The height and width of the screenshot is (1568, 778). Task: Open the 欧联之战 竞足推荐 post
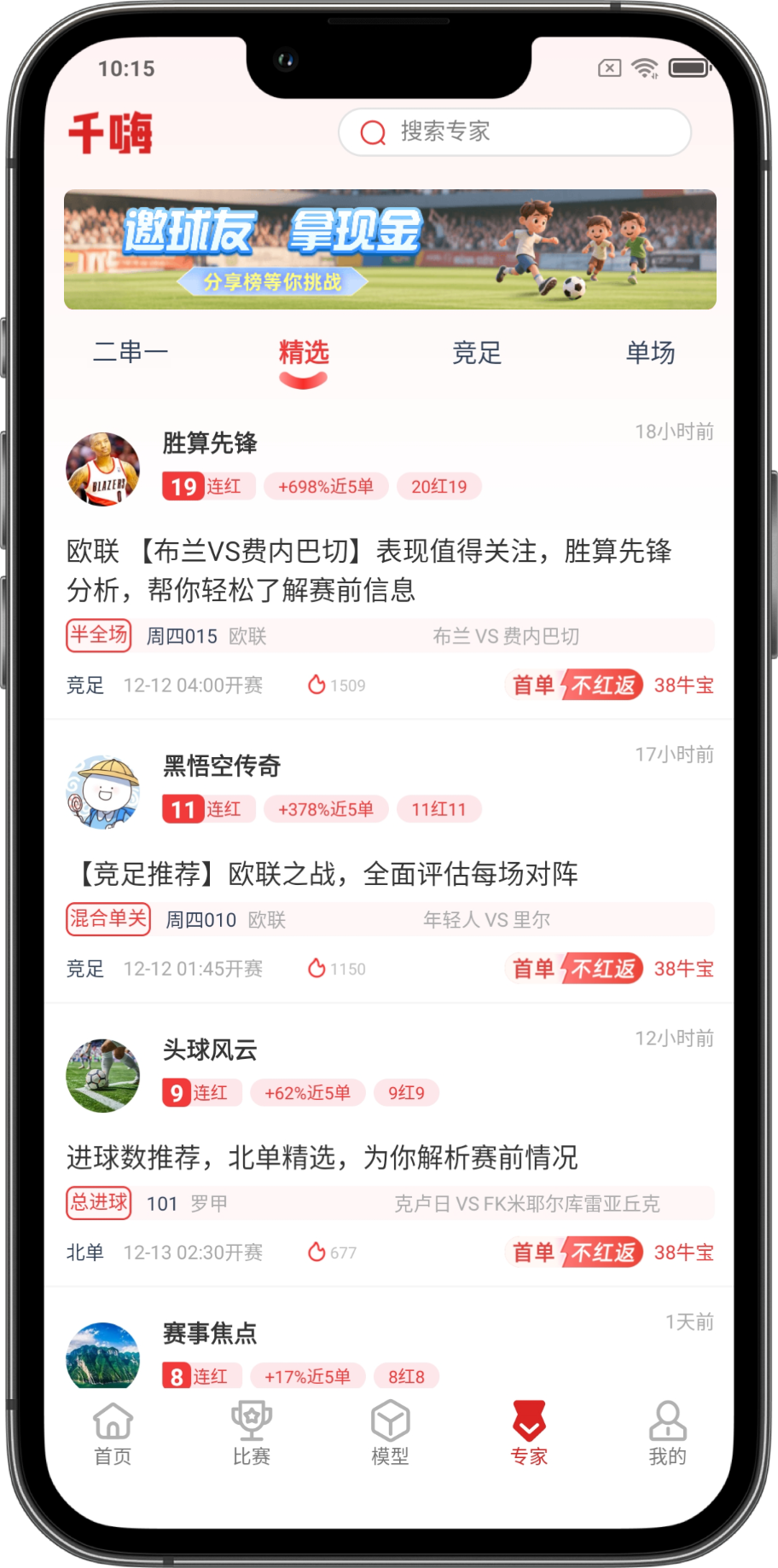pos(322,874)
